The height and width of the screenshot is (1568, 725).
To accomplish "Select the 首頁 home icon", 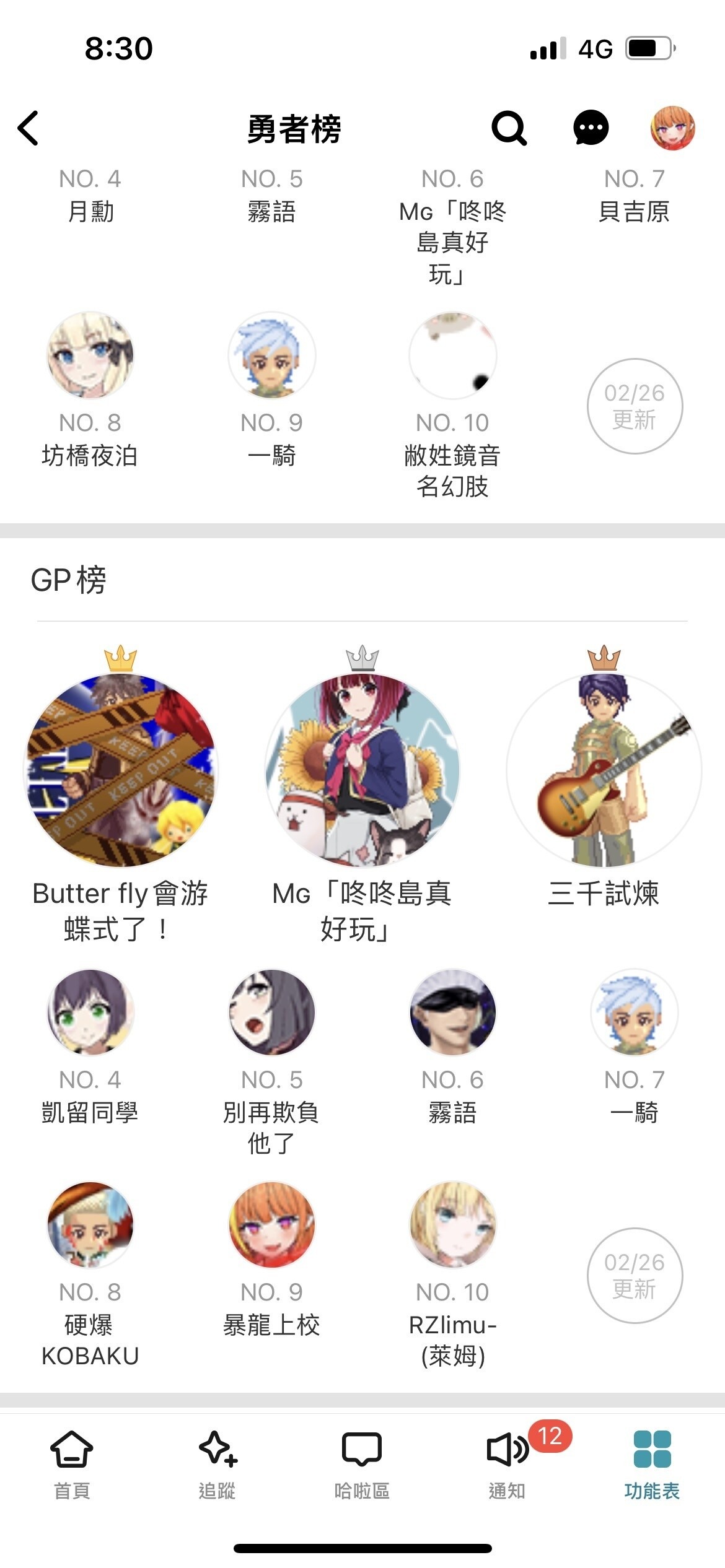I will 72,1468.
